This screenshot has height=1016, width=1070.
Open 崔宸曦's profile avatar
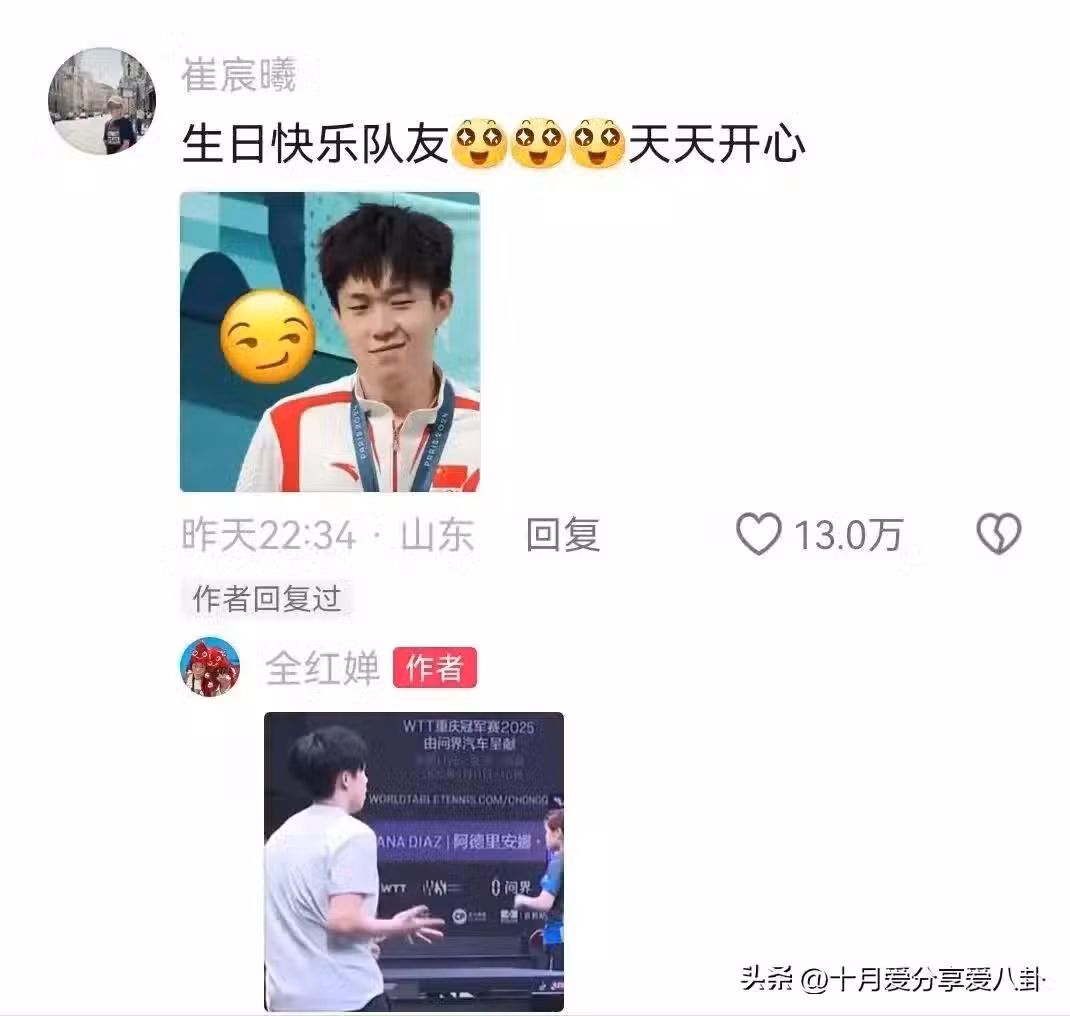101,101
